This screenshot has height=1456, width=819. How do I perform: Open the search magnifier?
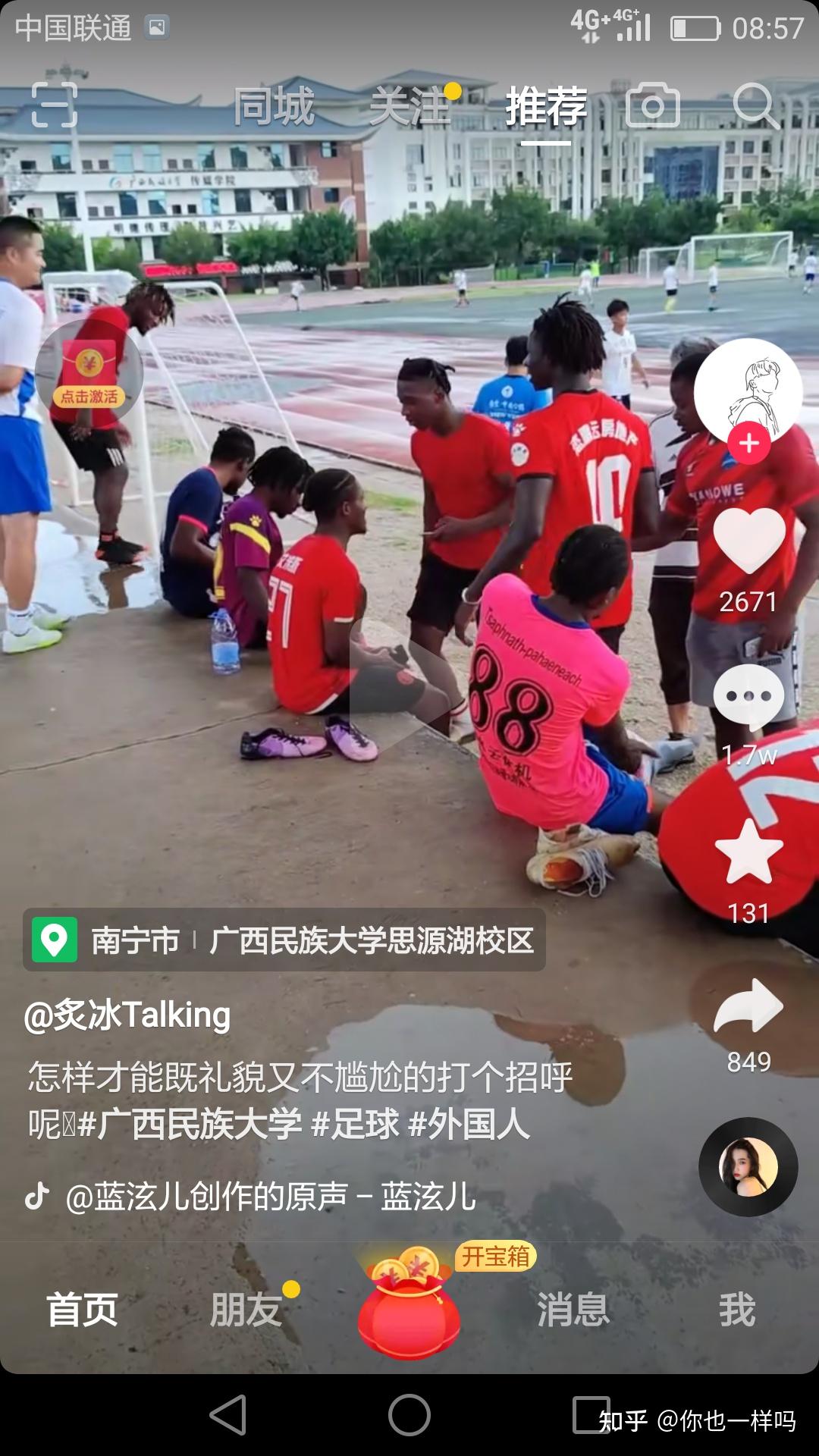pyautogui.click(x=756, y=105)
